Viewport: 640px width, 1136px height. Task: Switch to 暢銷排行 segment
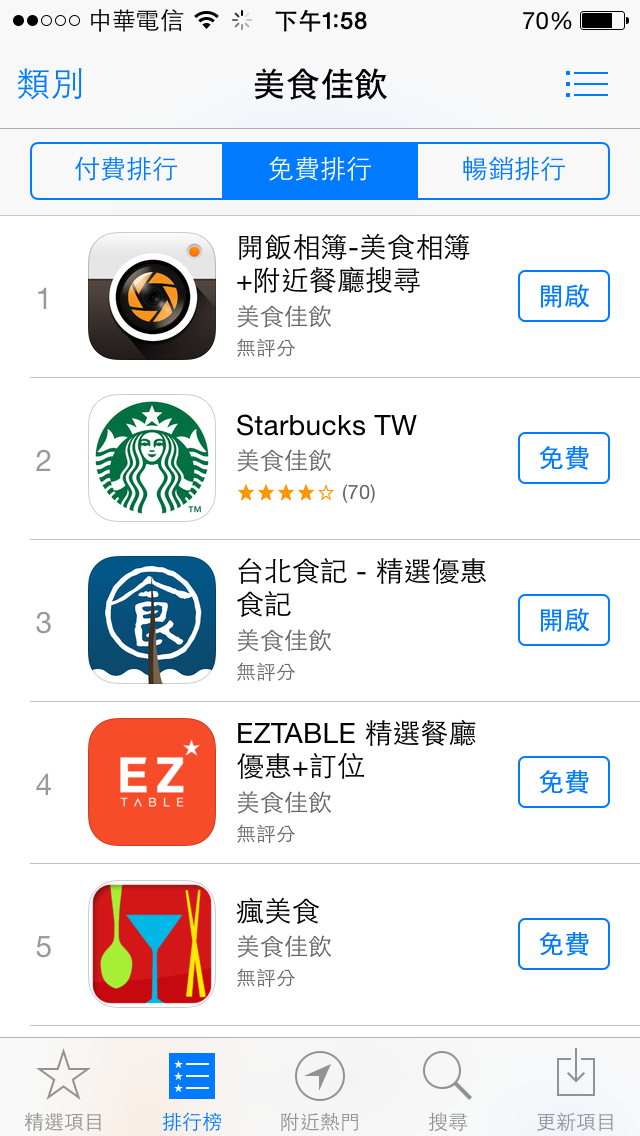click(x=513, y=171)
